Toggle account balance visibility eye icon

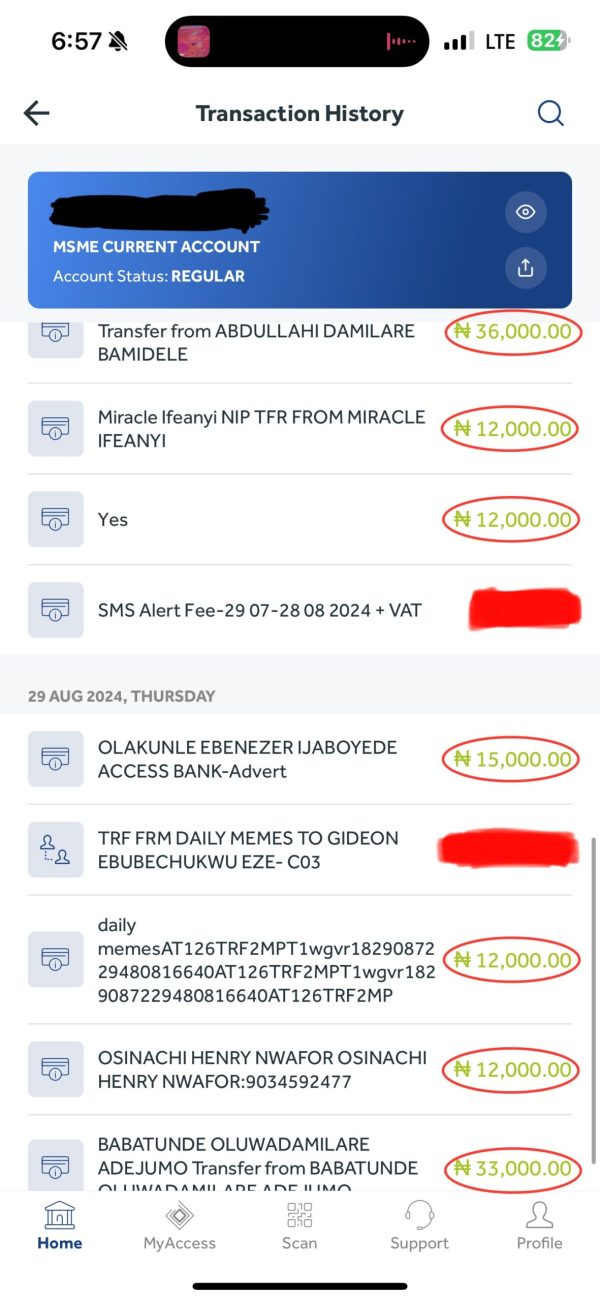click(x=525, y=212)
